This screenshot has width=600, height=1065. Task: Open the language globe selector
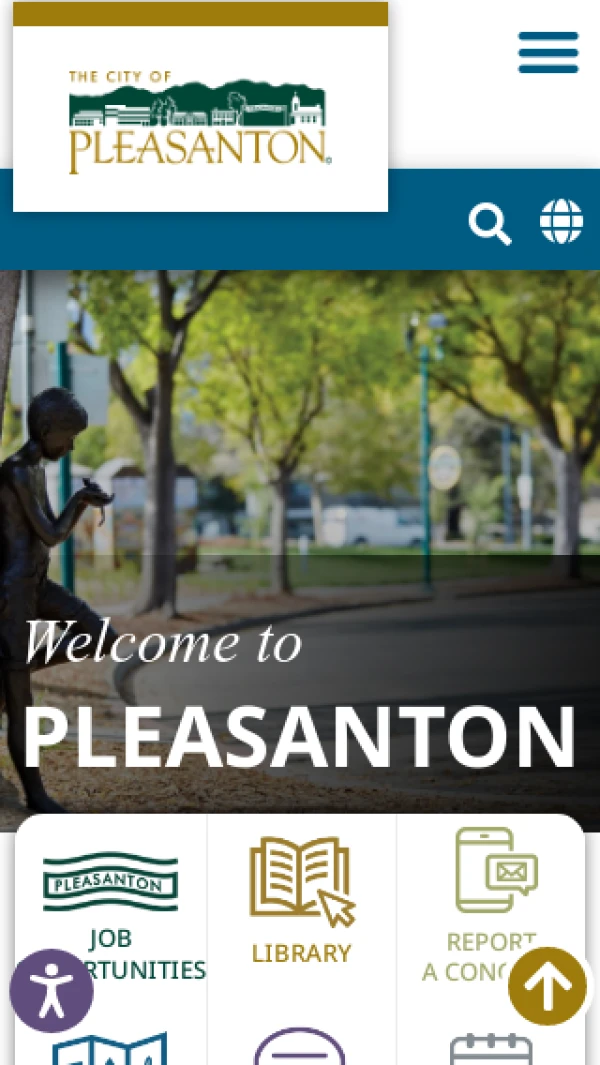561,221
